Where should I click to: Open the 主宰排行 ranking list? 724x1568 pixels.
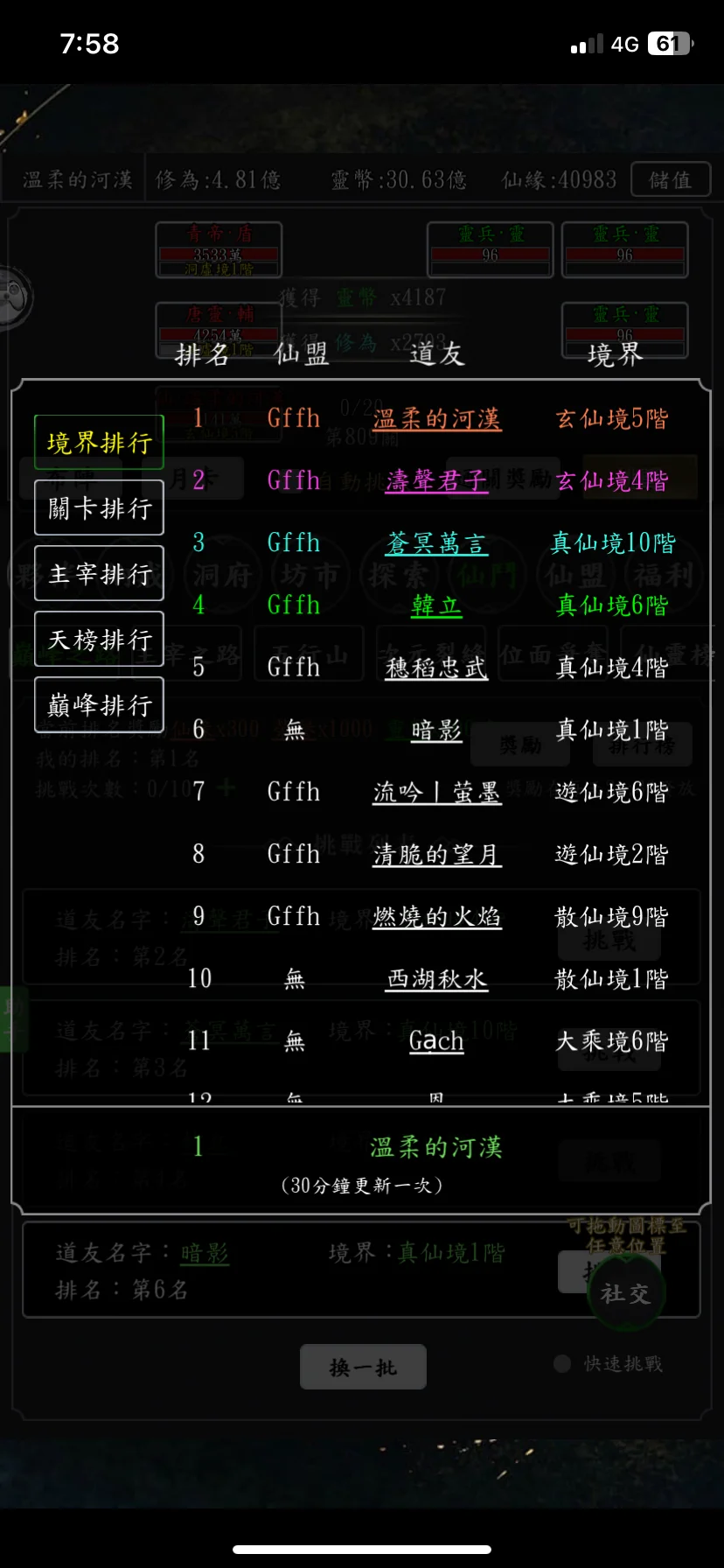pos(99,573)
